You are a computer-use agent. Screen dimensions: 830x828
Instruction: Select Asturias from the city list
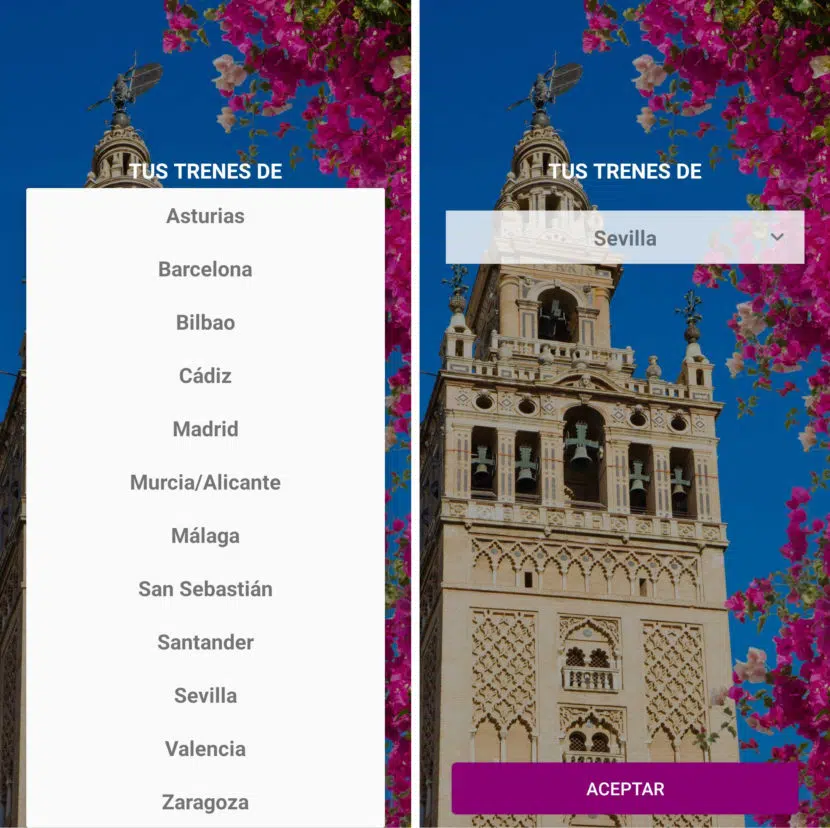(x=205, y=216)
